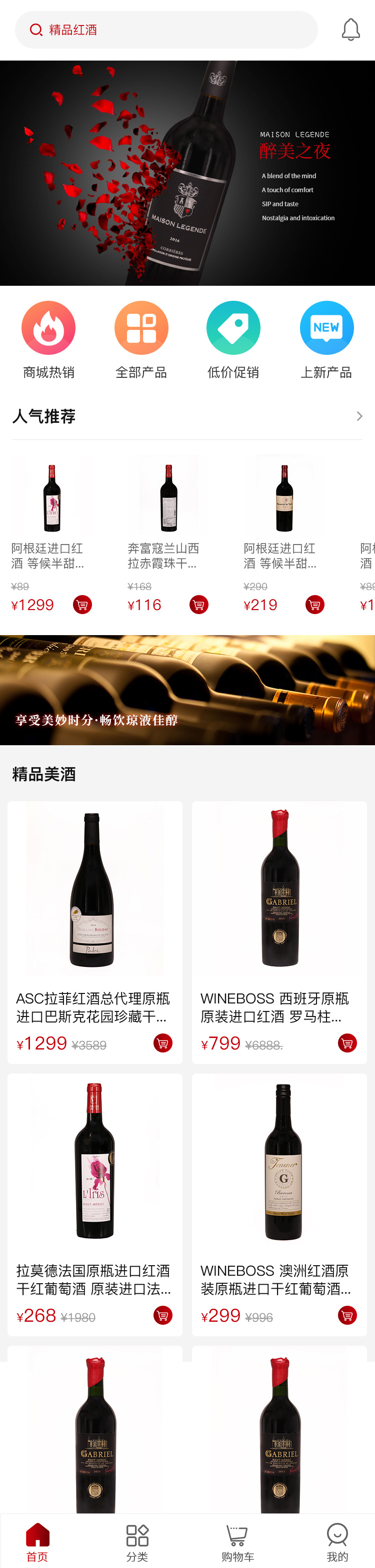The image size is (375, 1568).
Task: Go to the 我的 tab
Action: coord(337,1542)
